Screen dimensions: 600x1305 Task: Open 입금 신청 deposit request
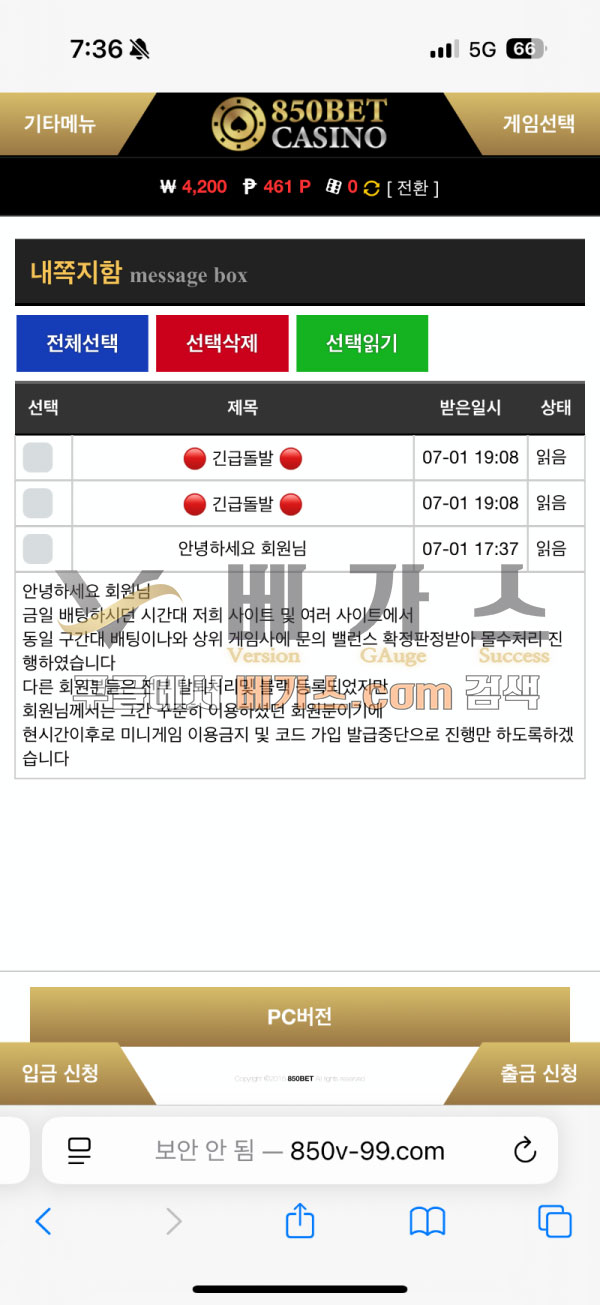point(60,1073)
